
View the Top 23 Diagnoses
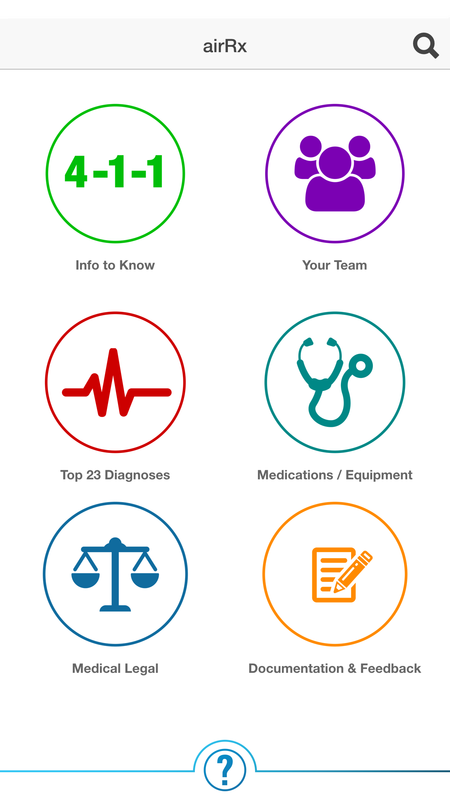coord(115,382)
